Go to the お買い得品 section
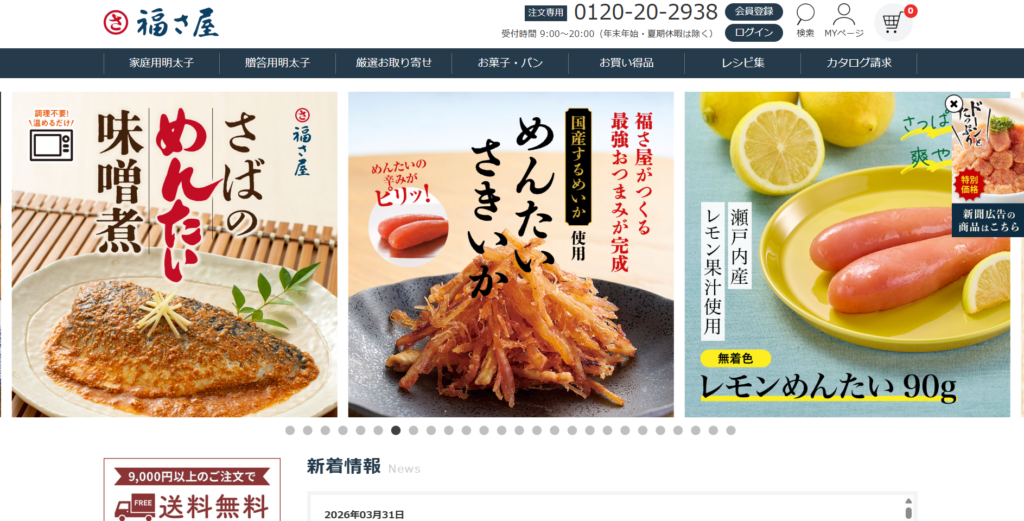Image resolution: width=1024 pixels, height=521 pixels. click(x=627, y=62)
